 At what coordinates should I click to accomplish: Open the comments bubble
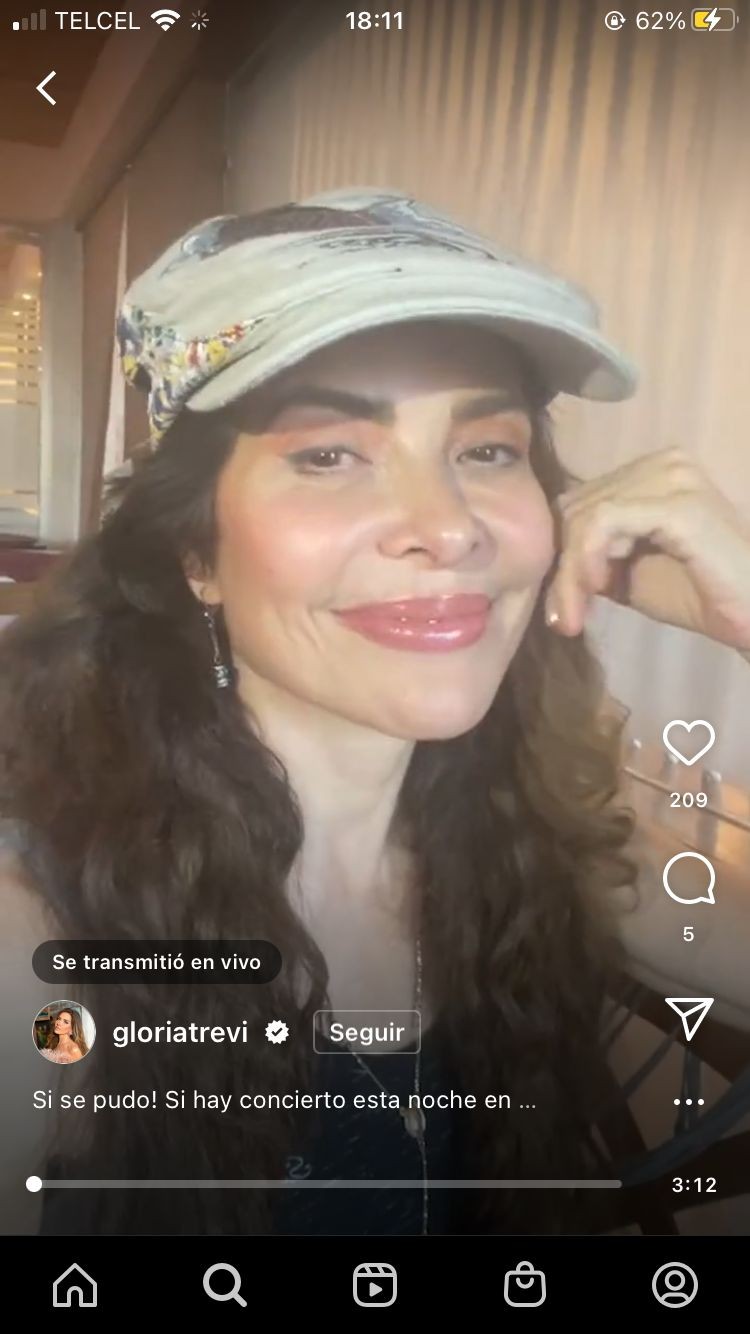click(689, 879)
